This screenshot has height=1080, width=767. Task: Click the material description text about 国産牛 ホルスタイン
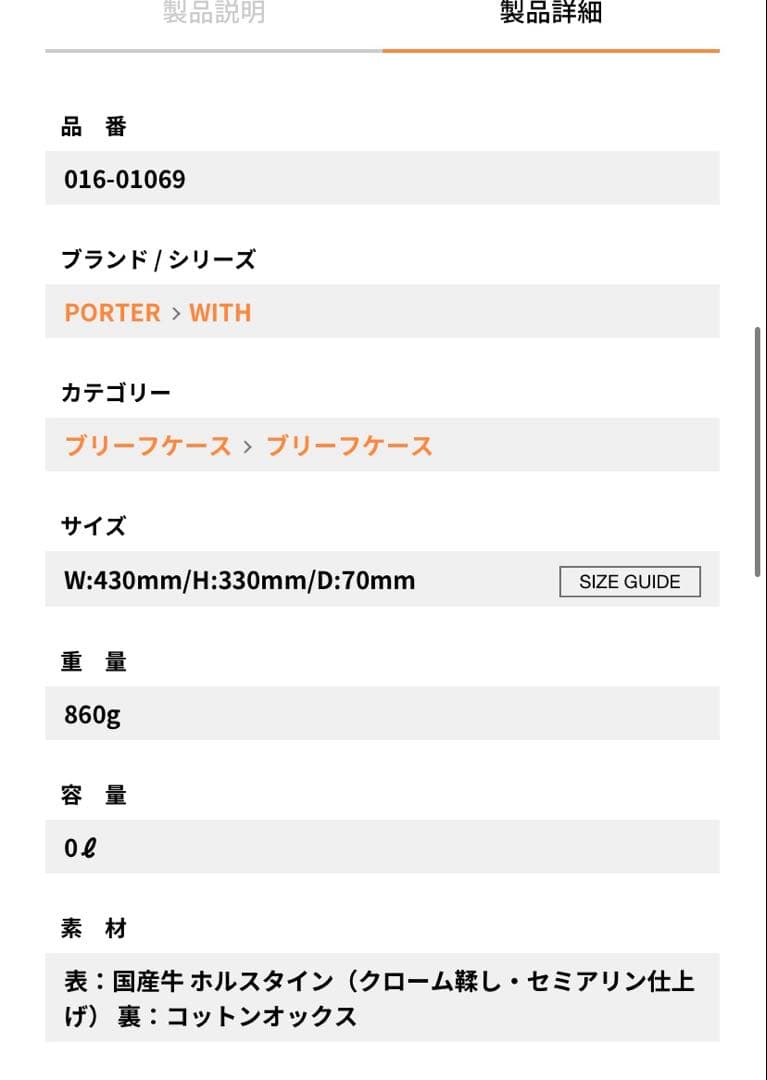pos(380,998)
